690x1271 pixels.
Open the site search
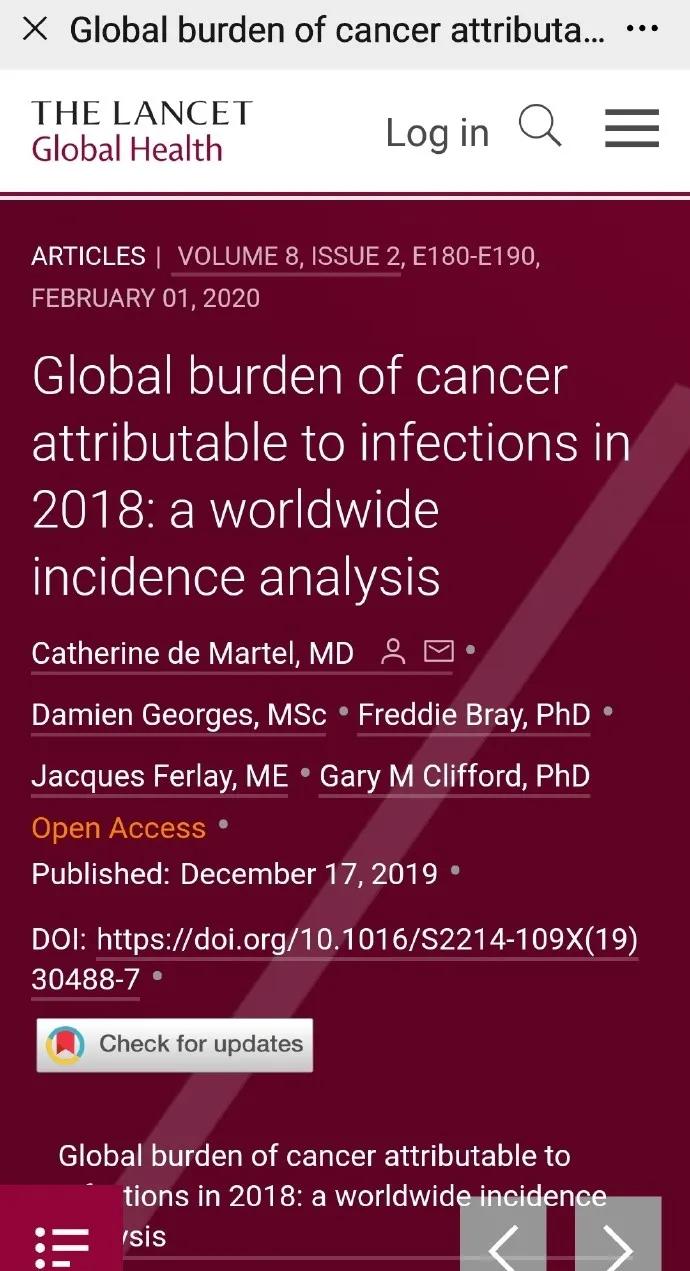pos(540,128)
